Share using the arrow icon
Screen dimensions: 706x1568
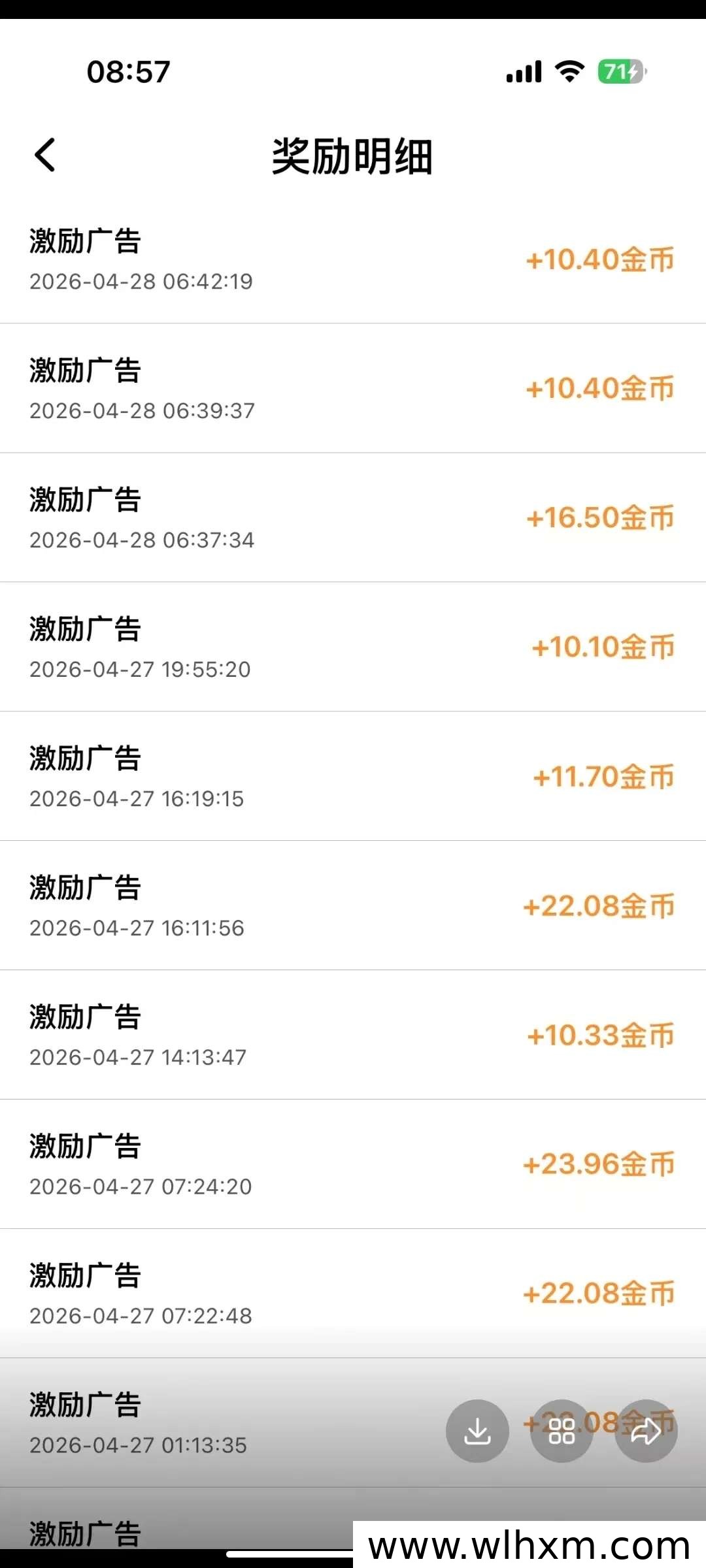point(646,1431)
